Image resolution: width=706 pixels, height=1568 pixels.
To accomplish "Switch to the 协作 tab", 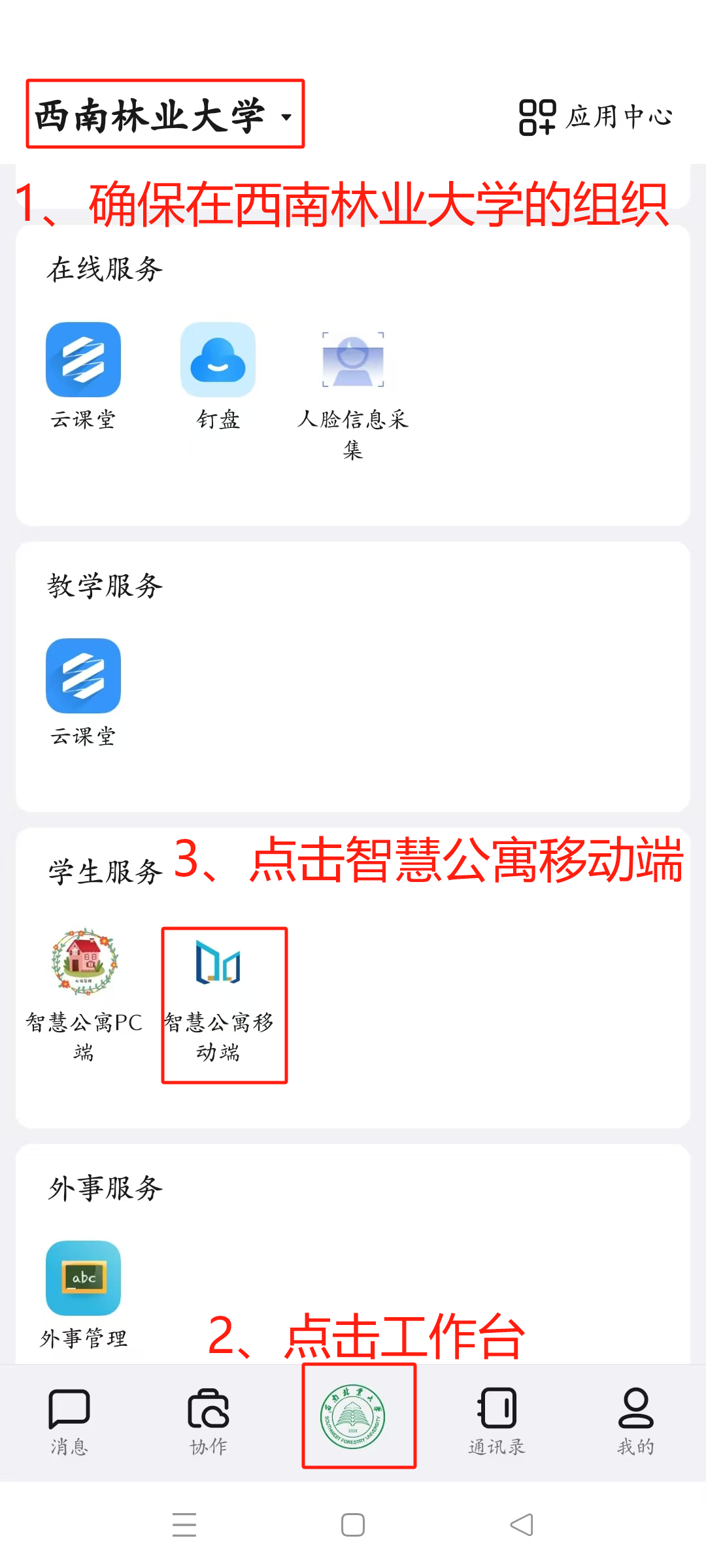I will 209,1422.
